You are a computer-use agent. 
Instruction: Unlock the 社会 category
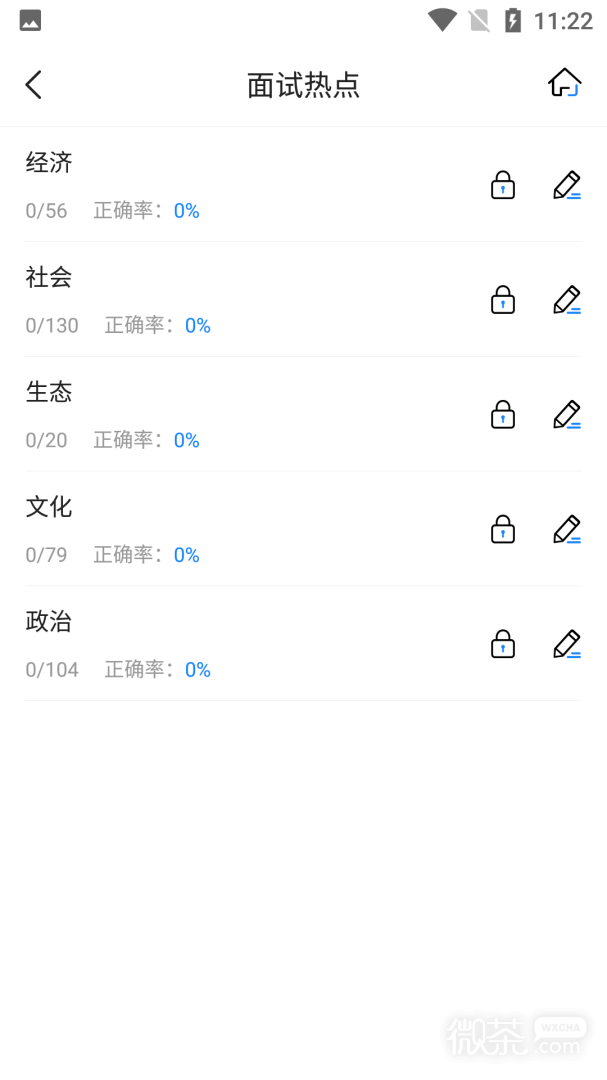[x=503, y=300]
